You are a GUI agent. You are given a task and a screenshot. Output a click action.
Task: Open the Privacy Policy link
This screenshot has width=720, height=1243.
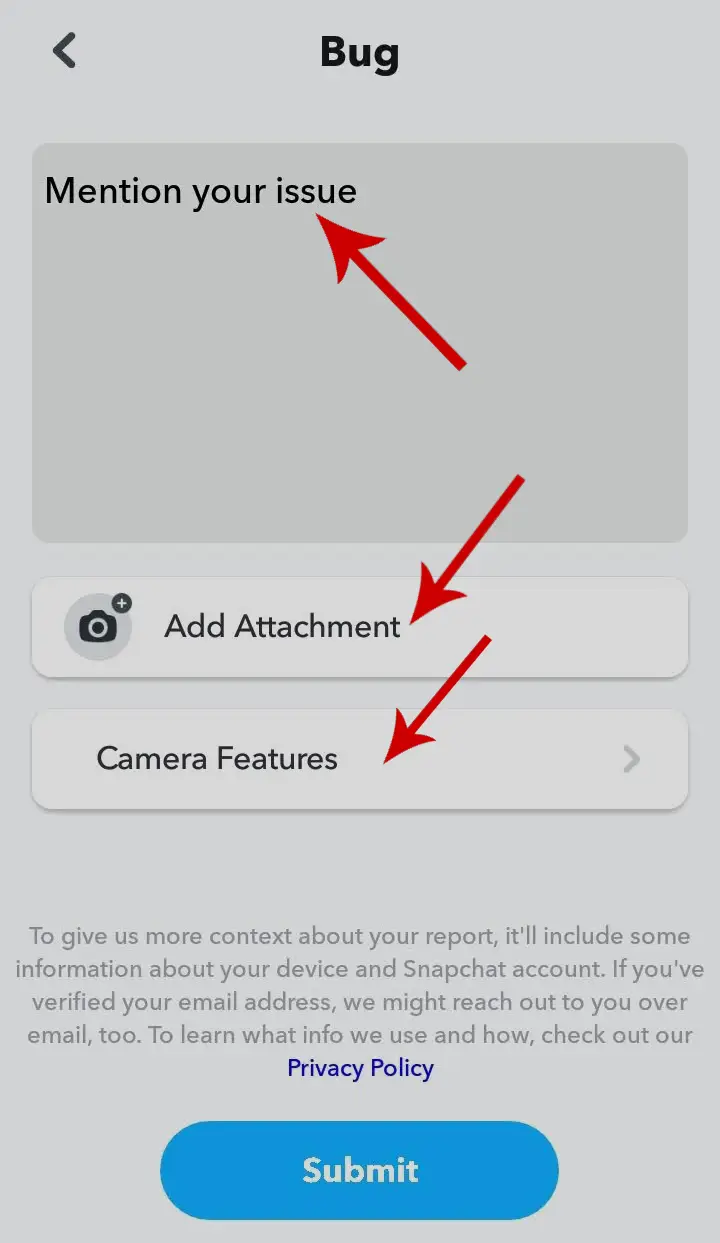pyautogui.click(x=360, y=1068)
